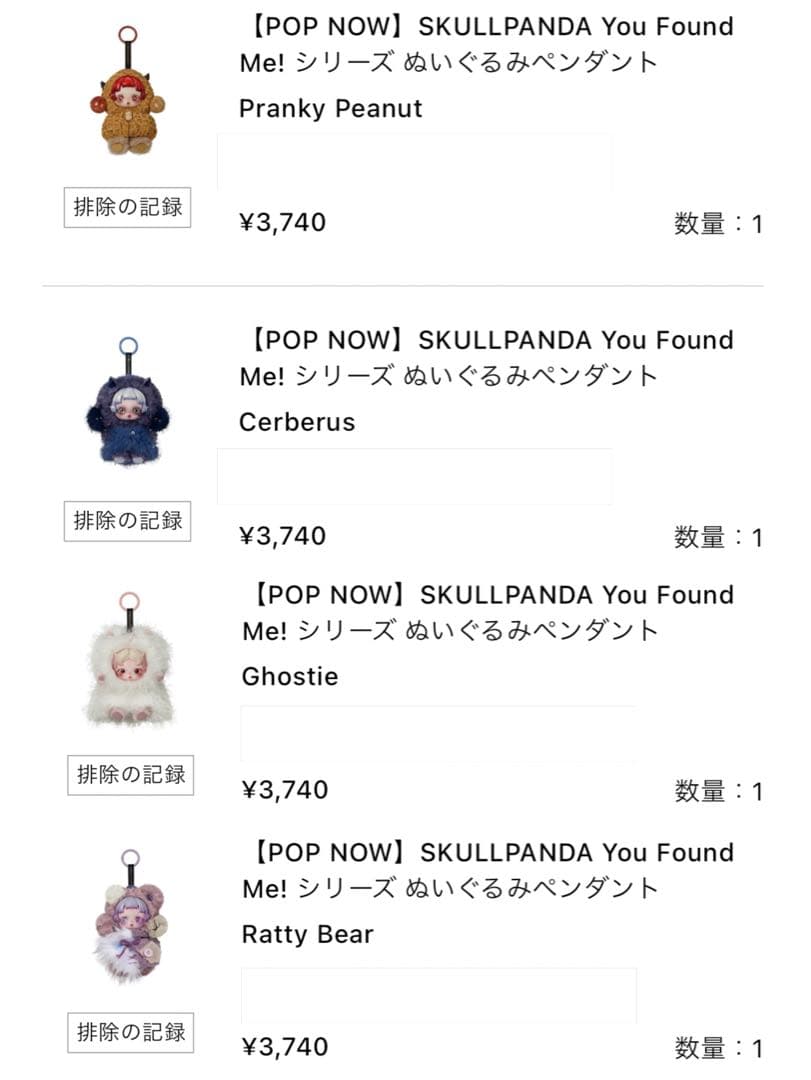Click the ¥3,740 price of Ghostie
The width and height of the screenshot is (811, 1080).
(x=285, y=790)
